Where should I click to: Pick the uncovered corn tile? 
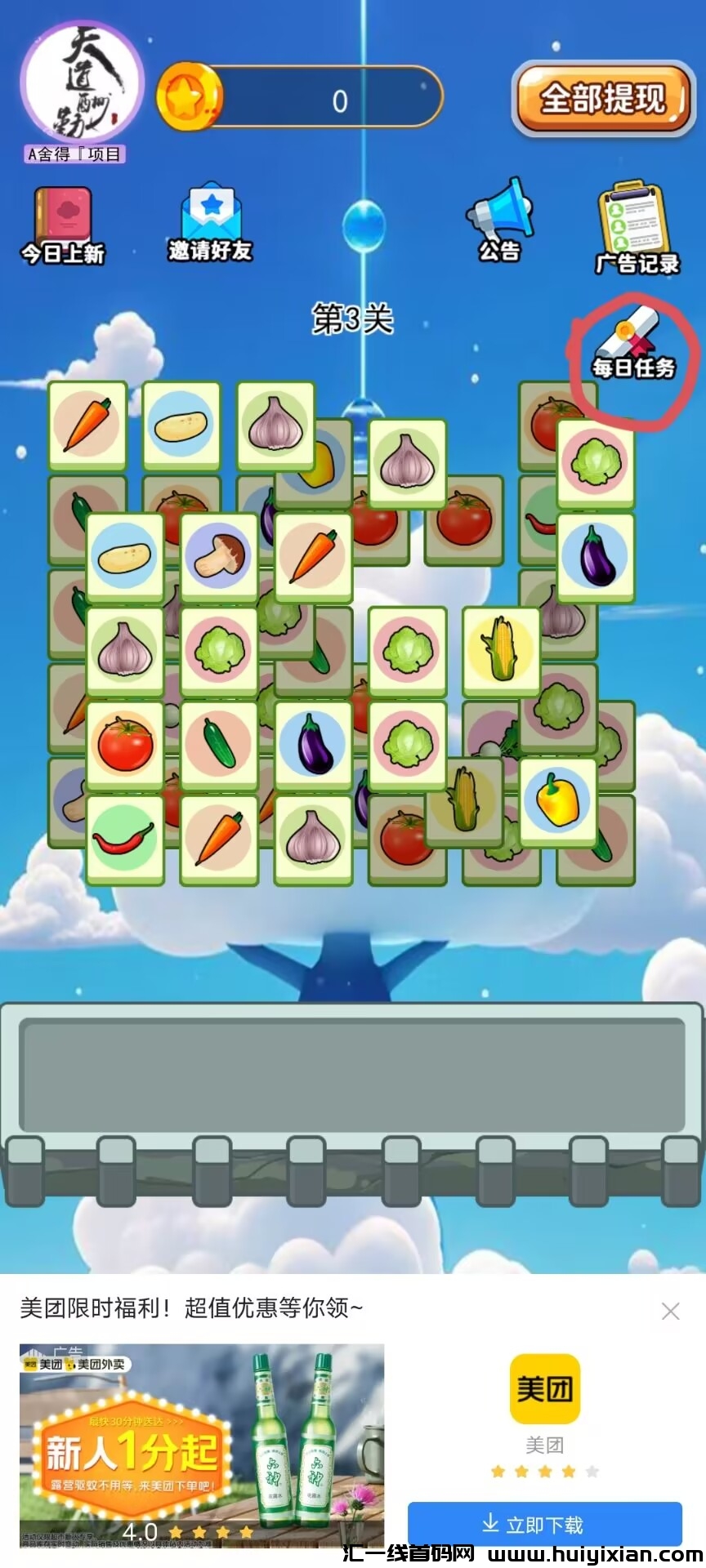click(x=501, y=651)
